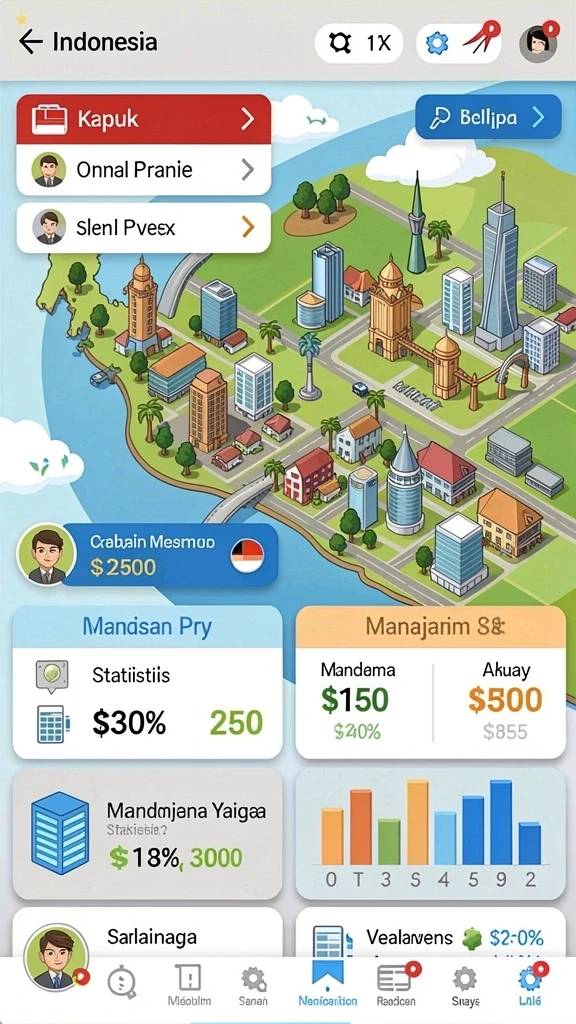Open the profile avatar in the top bar
Screen dimensions: 576x1024
click(x=539, y=42)
